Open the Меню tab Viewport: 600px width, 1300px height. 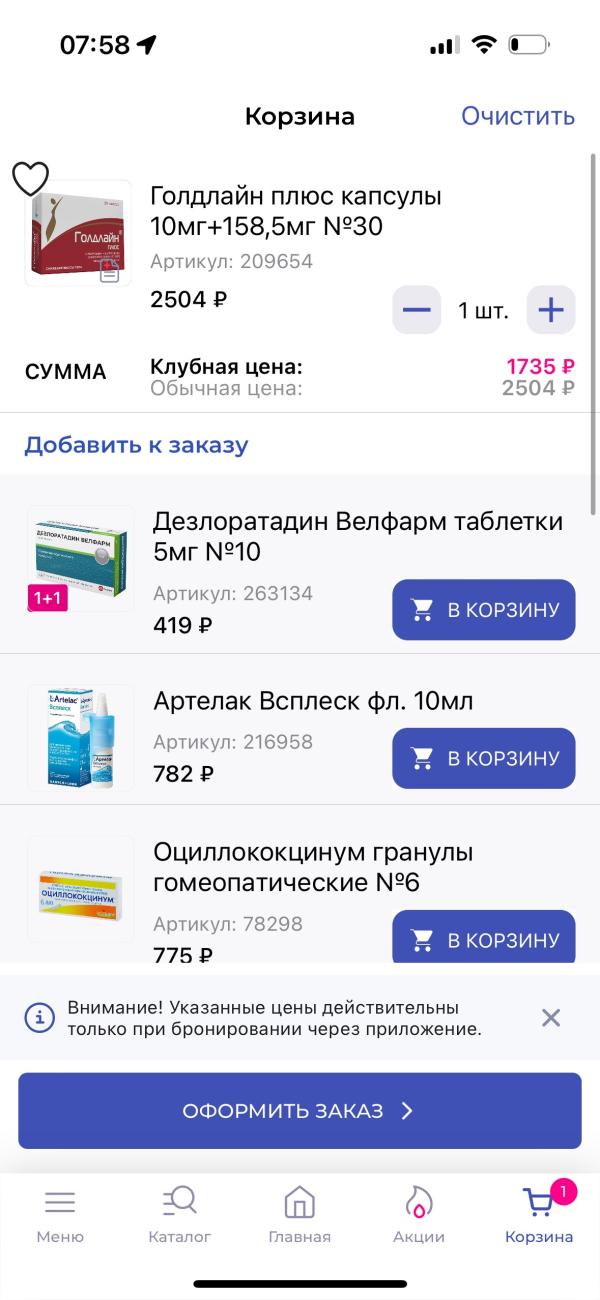point(60,1215)
